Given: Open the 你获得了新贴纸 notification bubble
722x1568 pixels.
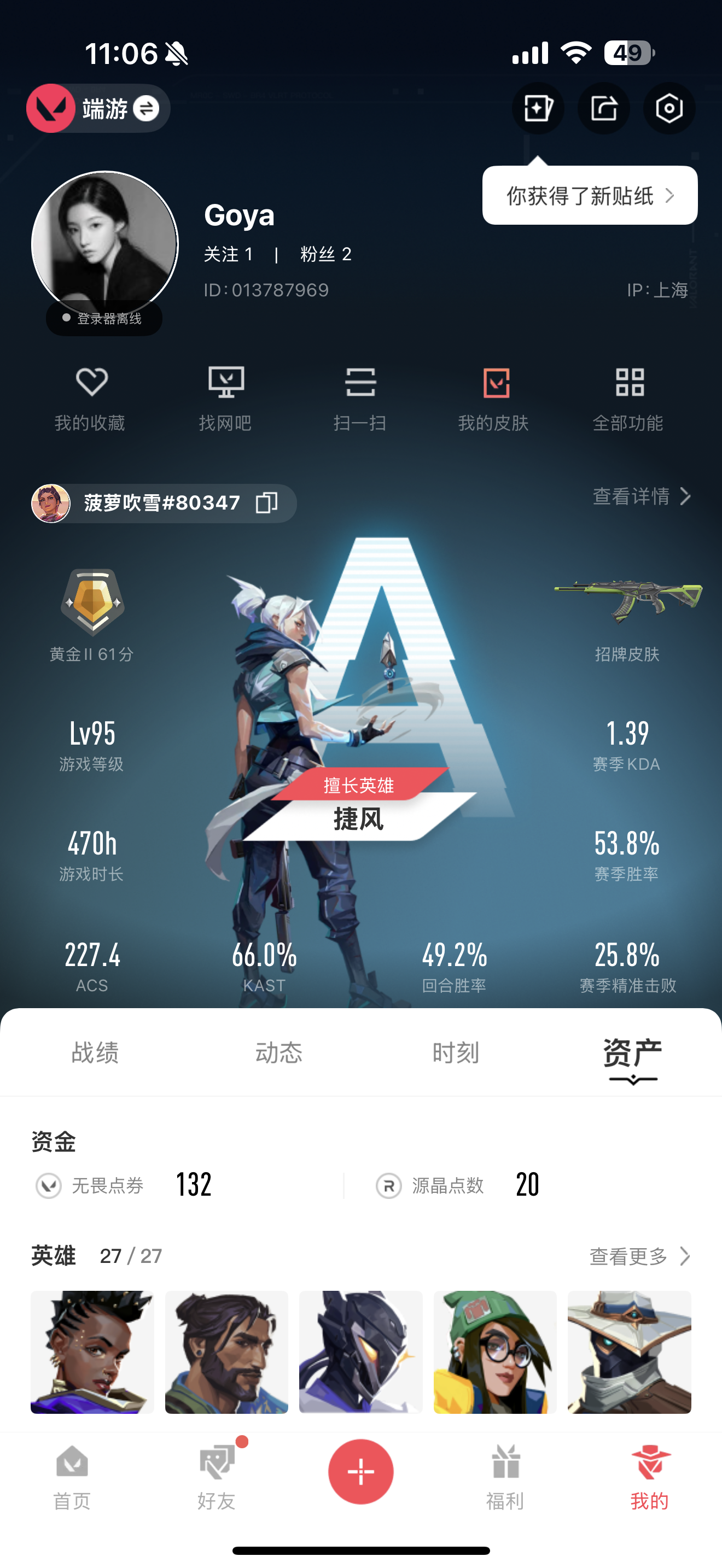Looking at the screenshot, I should point(590,195).
